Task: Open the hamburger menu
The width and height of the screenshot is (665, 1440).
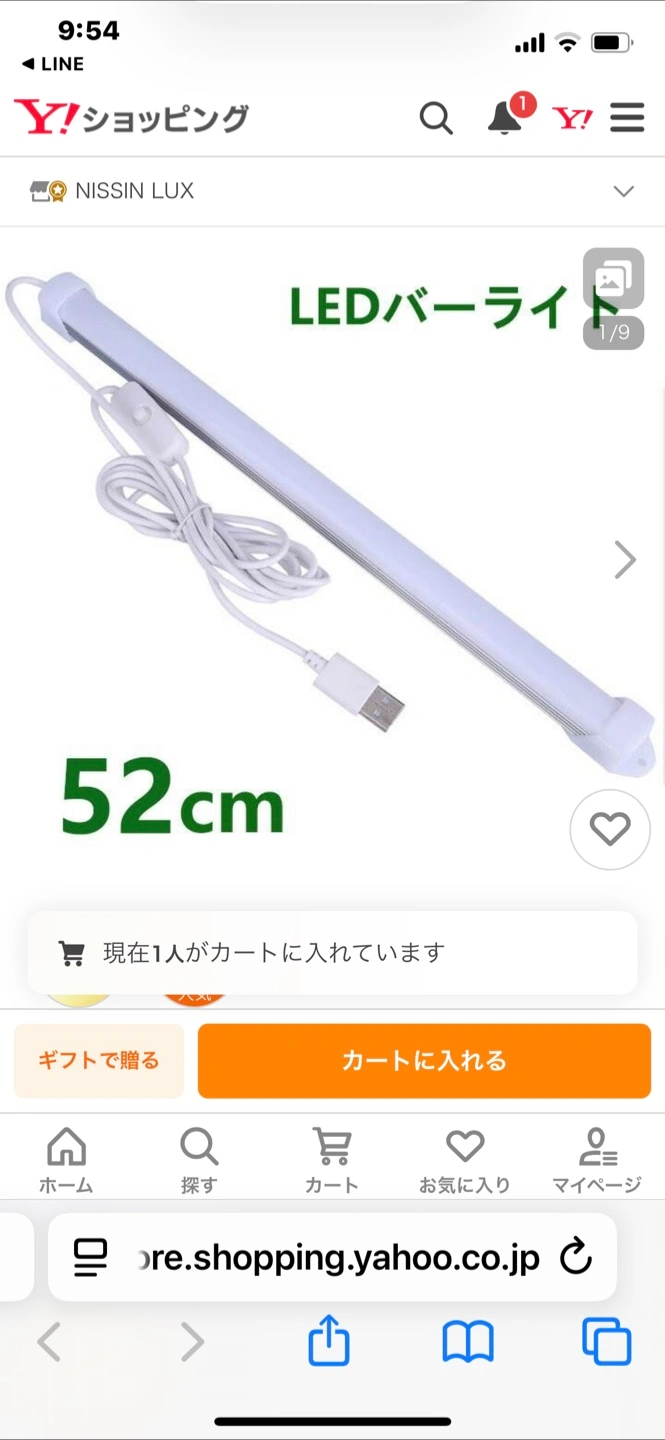Action: click(x=627, y=119)
